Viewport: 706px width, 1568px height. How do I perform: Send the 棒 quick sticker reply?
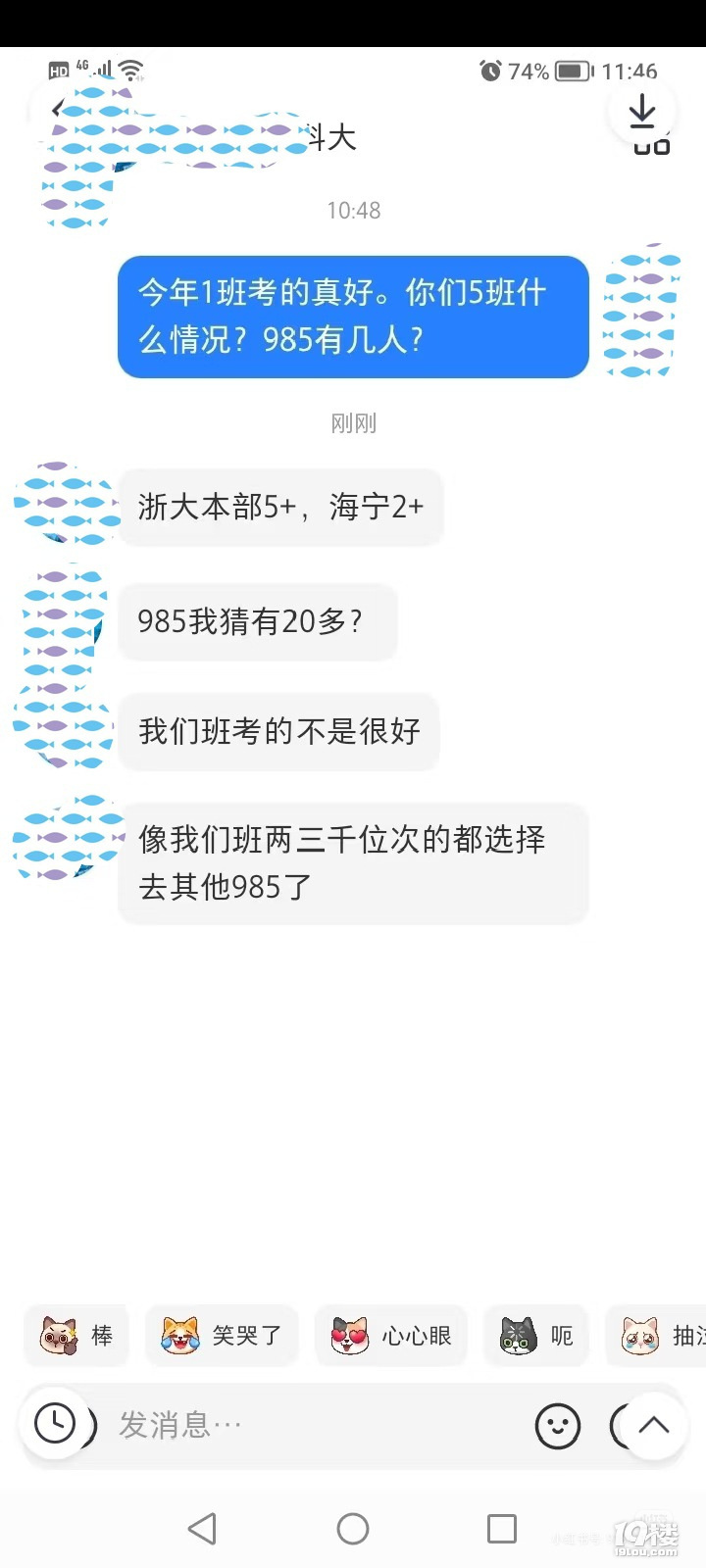[x=77, y=1335]
